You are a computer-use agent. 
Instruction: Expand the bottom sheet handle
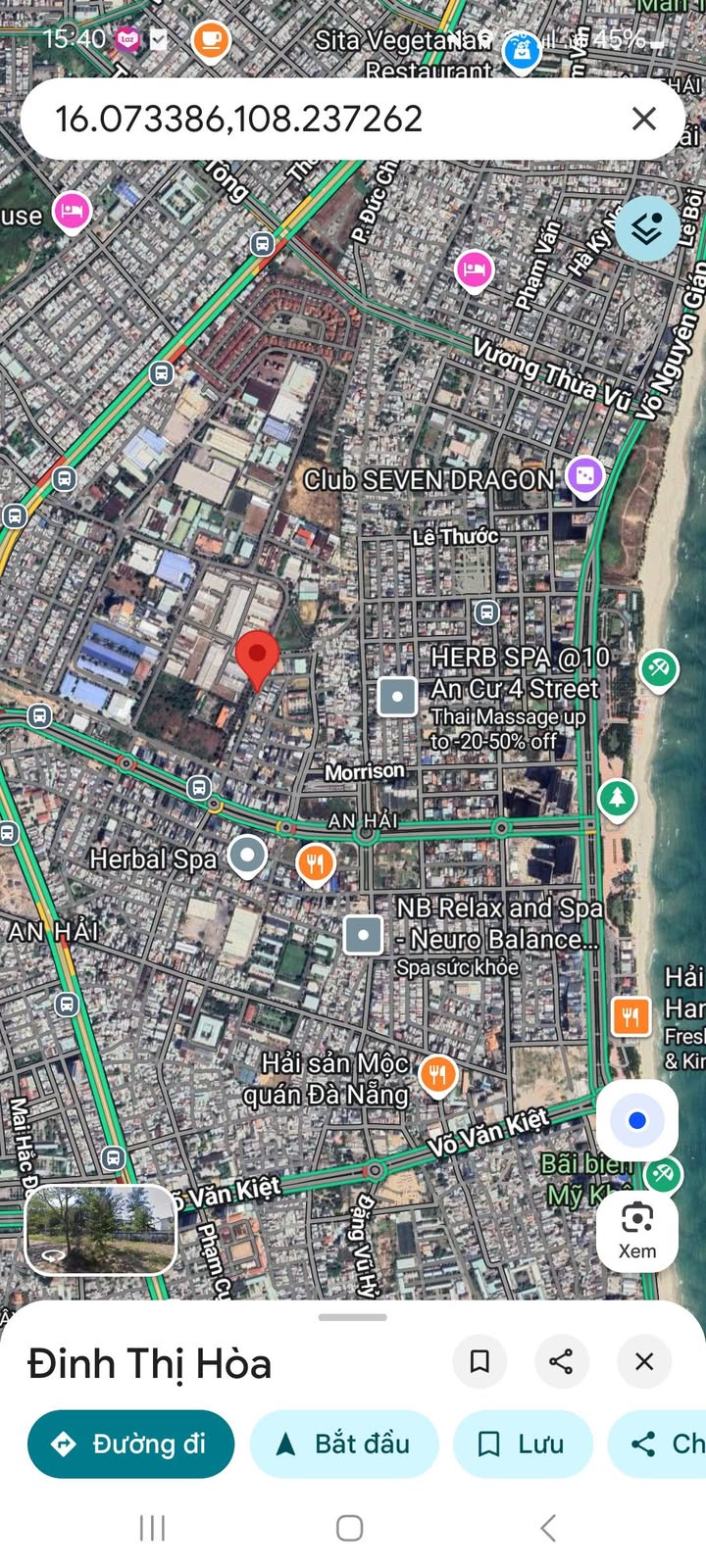point(353,1317)
